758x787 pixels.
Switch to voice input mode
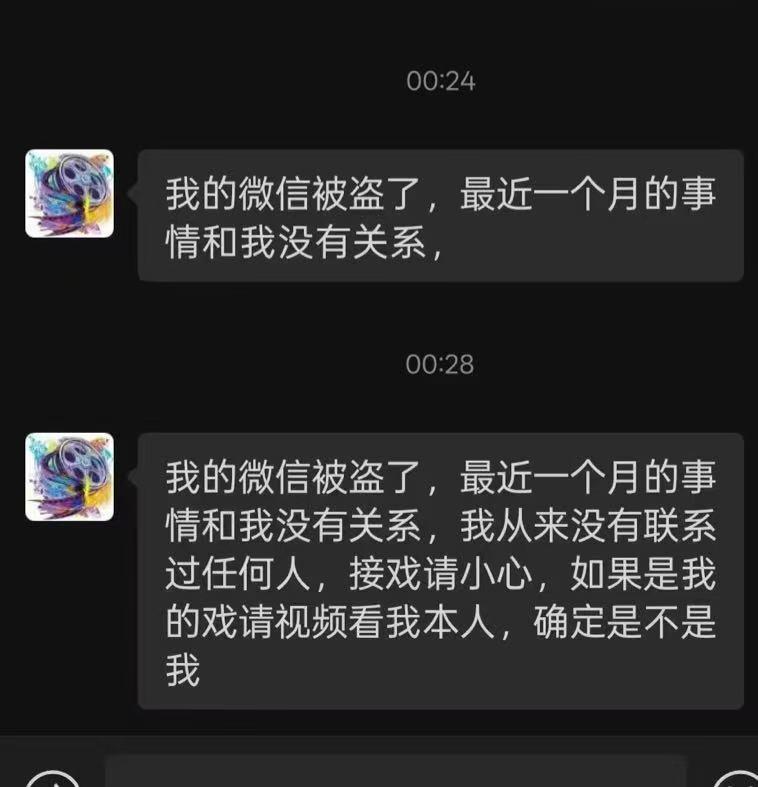click(x=52, y=779)
